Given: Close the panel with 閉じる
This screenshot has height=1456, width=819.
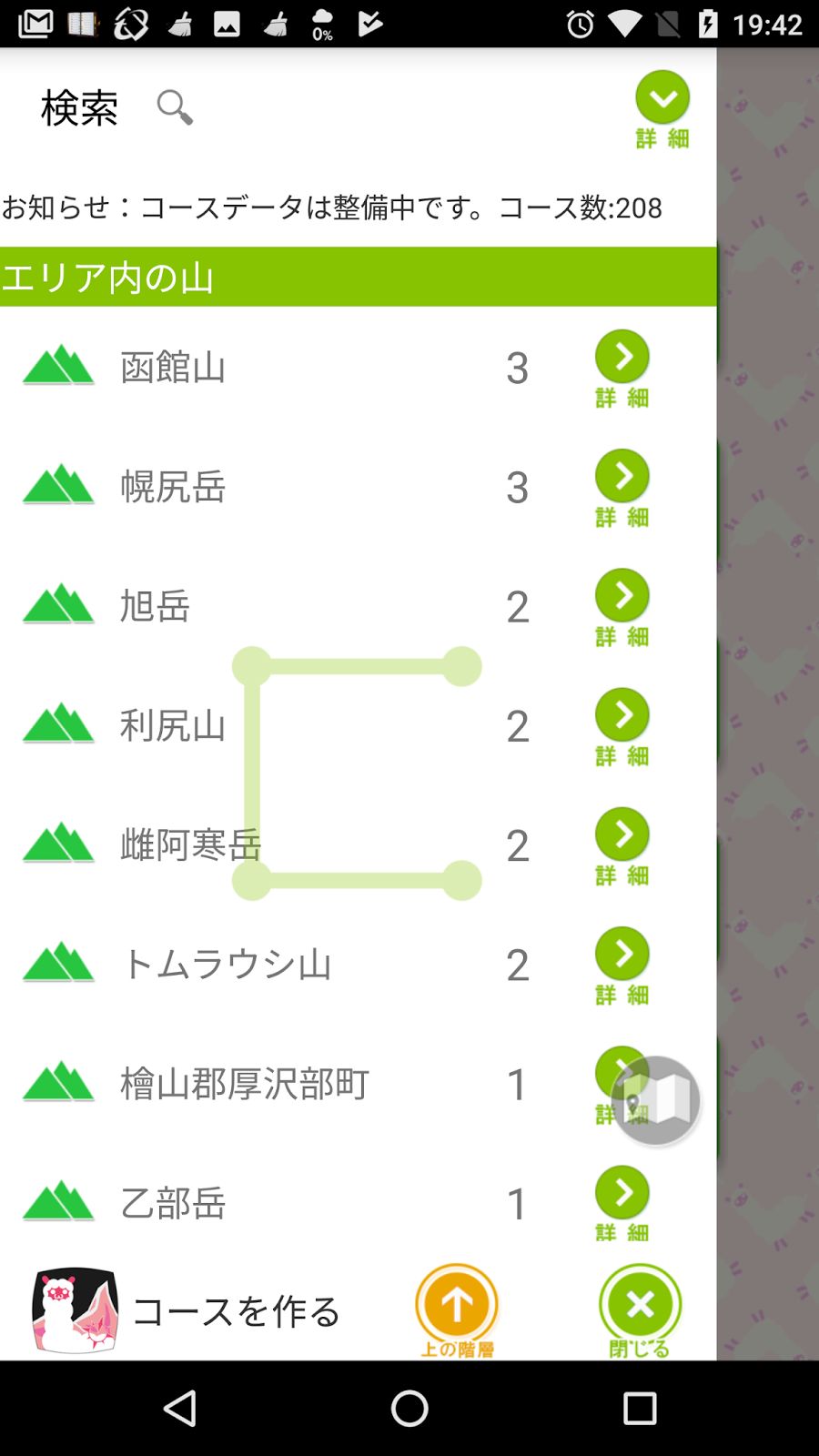Looking at the screenshot, I should [x=640, y=1310].
